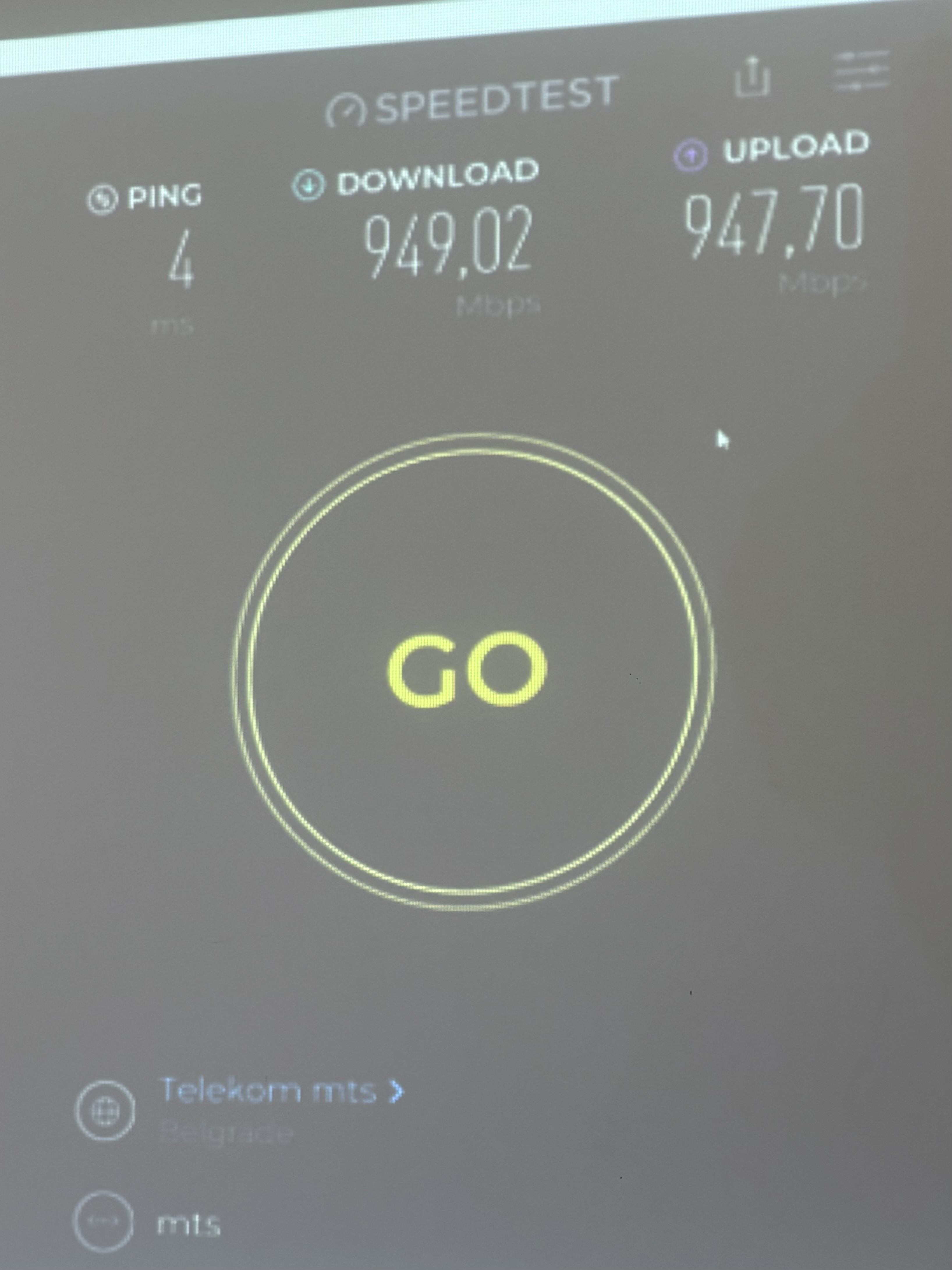The image size is (952, 1270).
Task: Share the speed test result
Action: click(751, 76)
